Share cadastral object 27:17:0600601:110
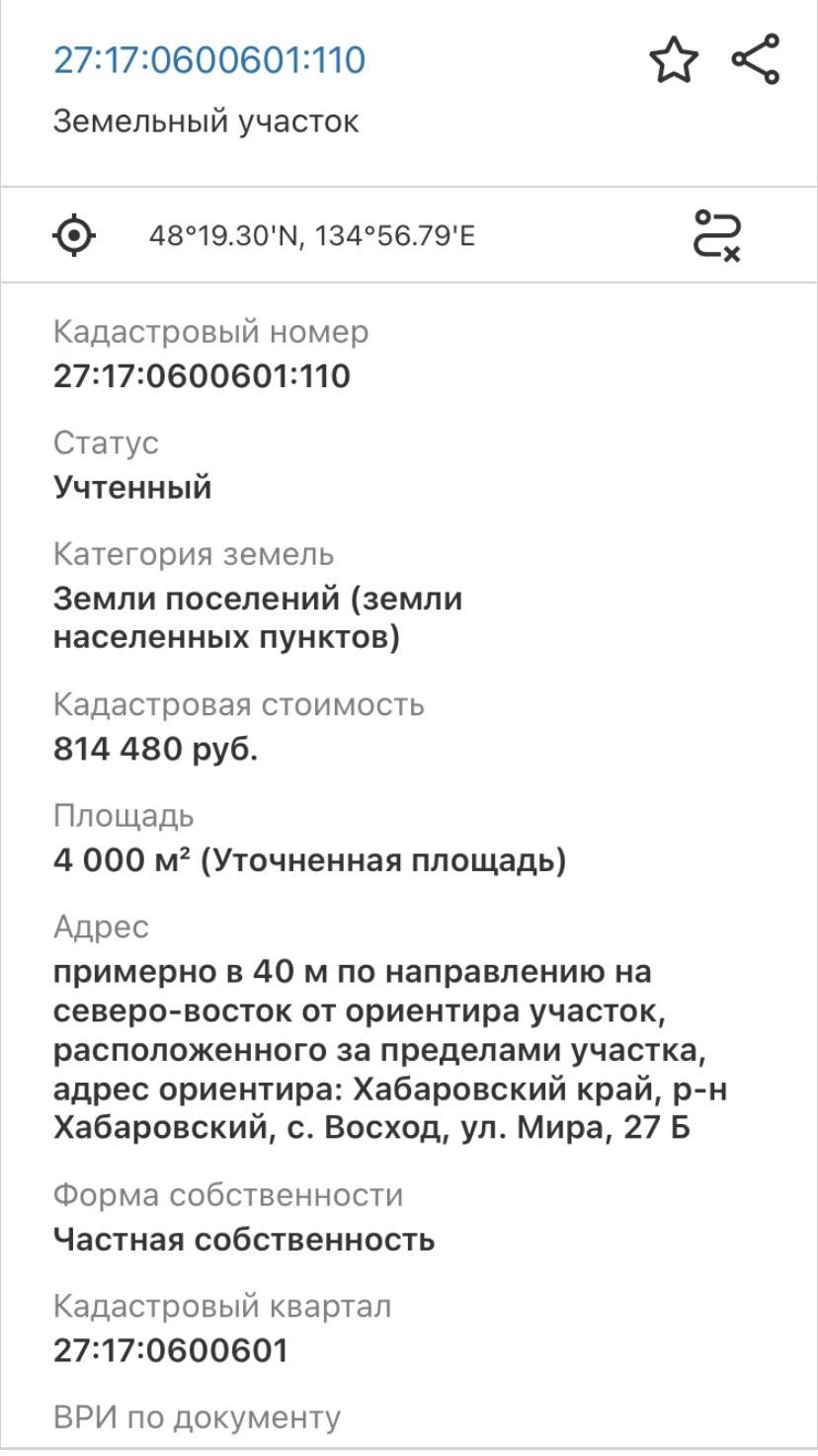 coord(756,60)
